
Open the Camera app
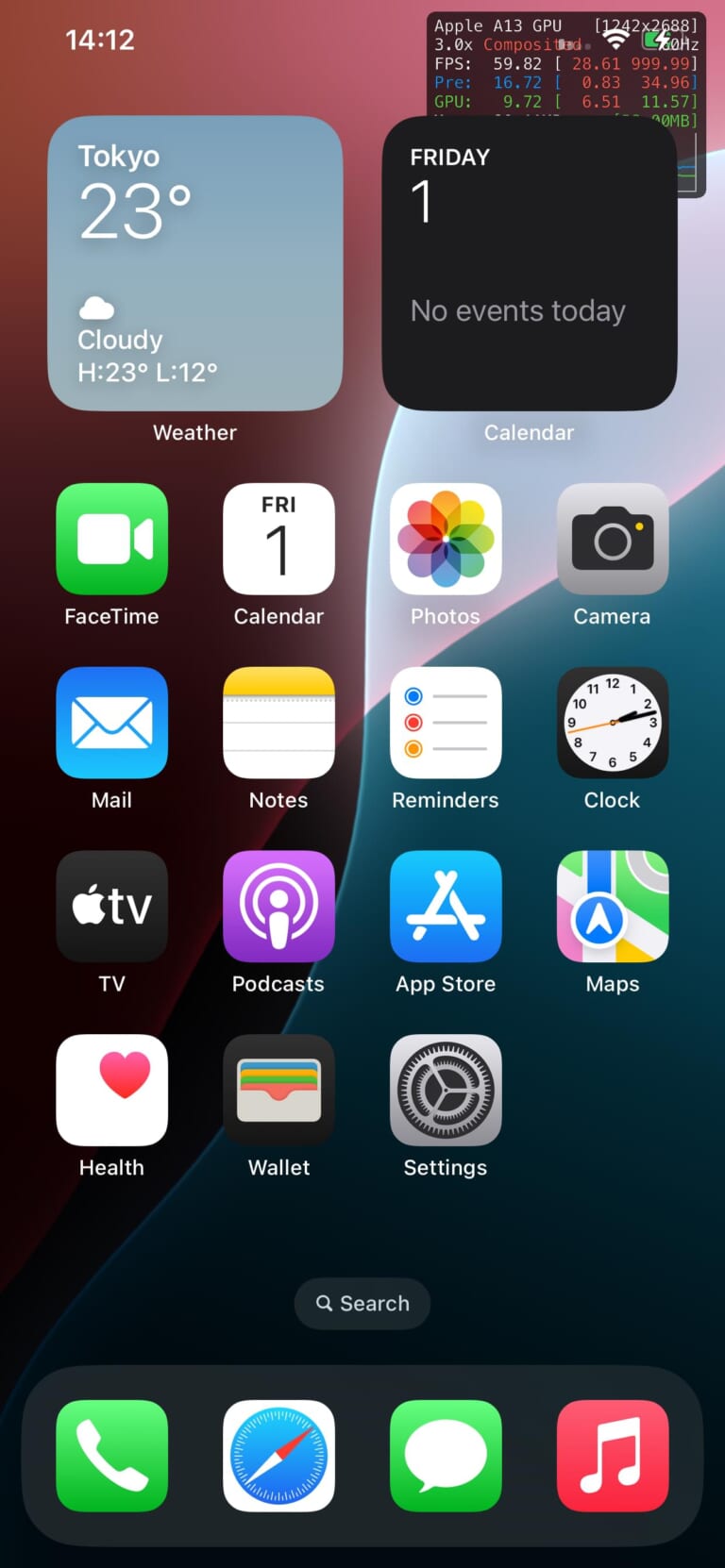pos(612,539)
